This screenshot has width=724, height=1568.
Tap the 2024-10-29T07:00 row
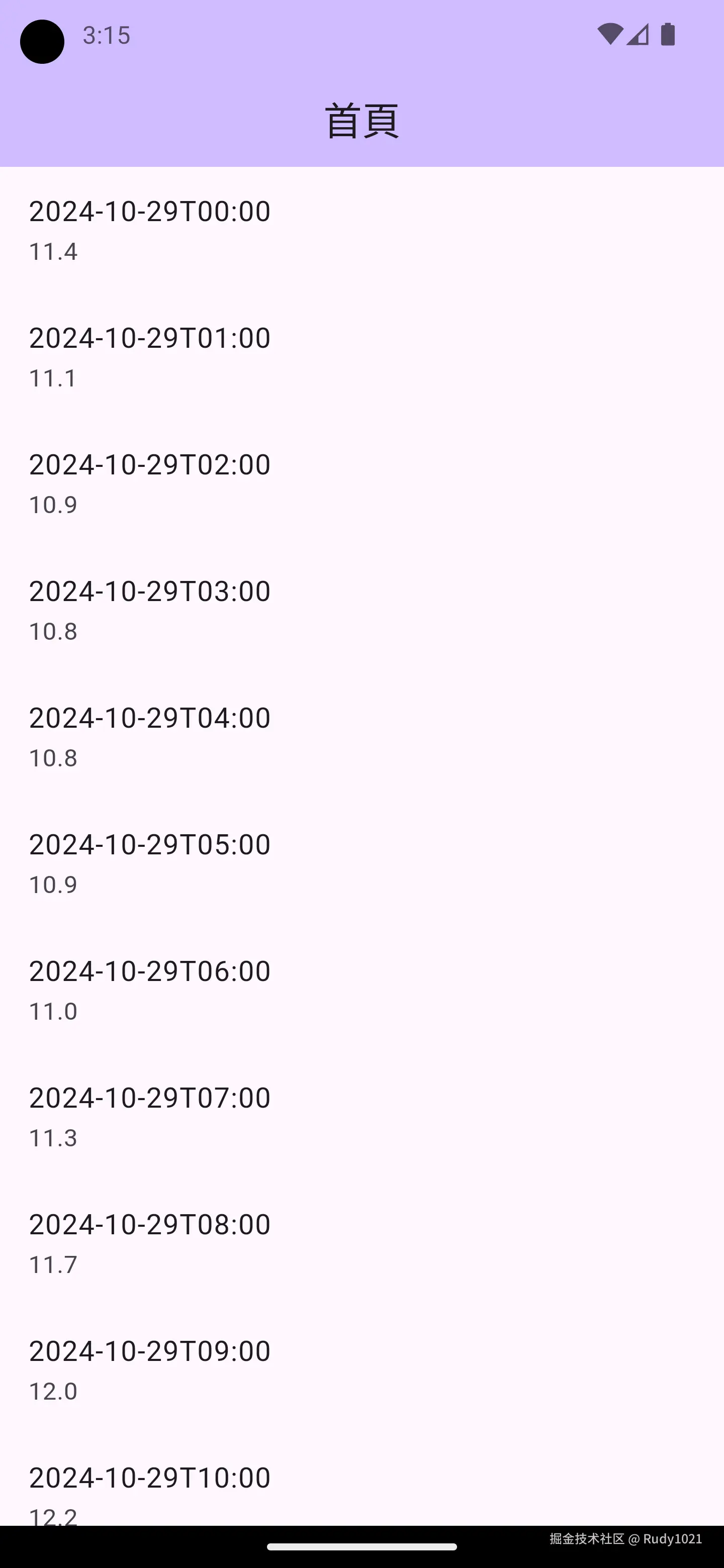pyautogui.click(x=150, y=1097)
